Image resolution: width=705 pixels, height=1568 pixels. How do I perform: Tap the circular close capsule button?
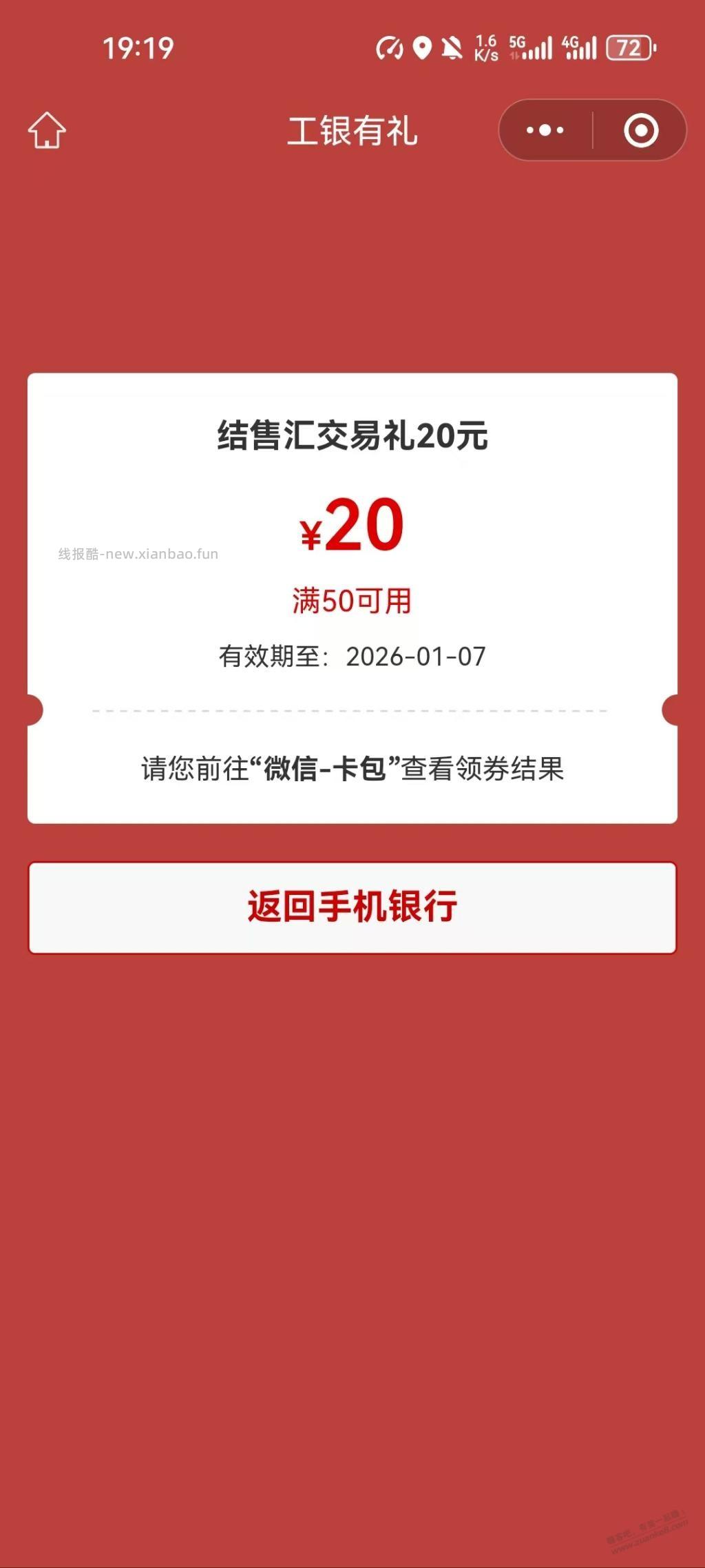[x=640, y=130]
